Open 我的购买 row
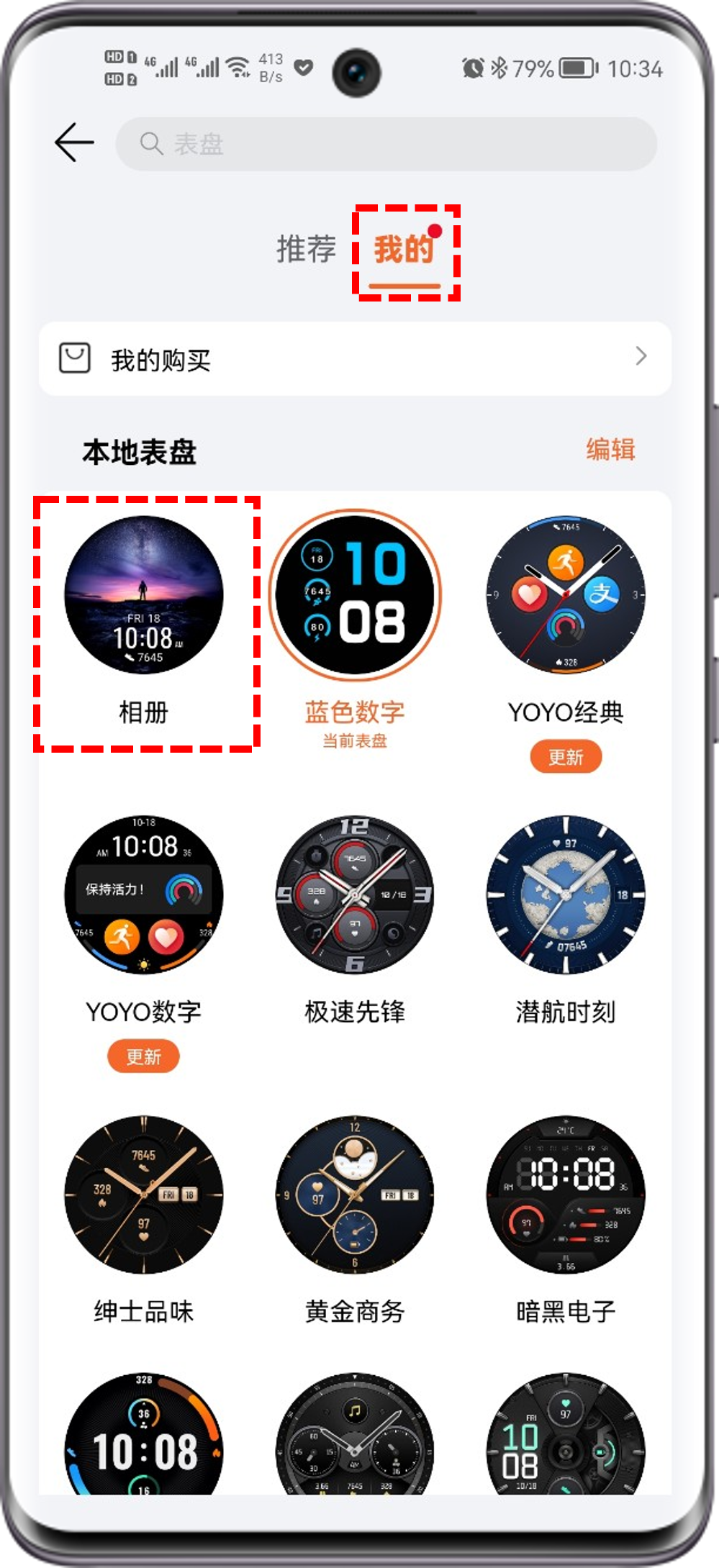 pyautogui.click(x=355, y=358)
